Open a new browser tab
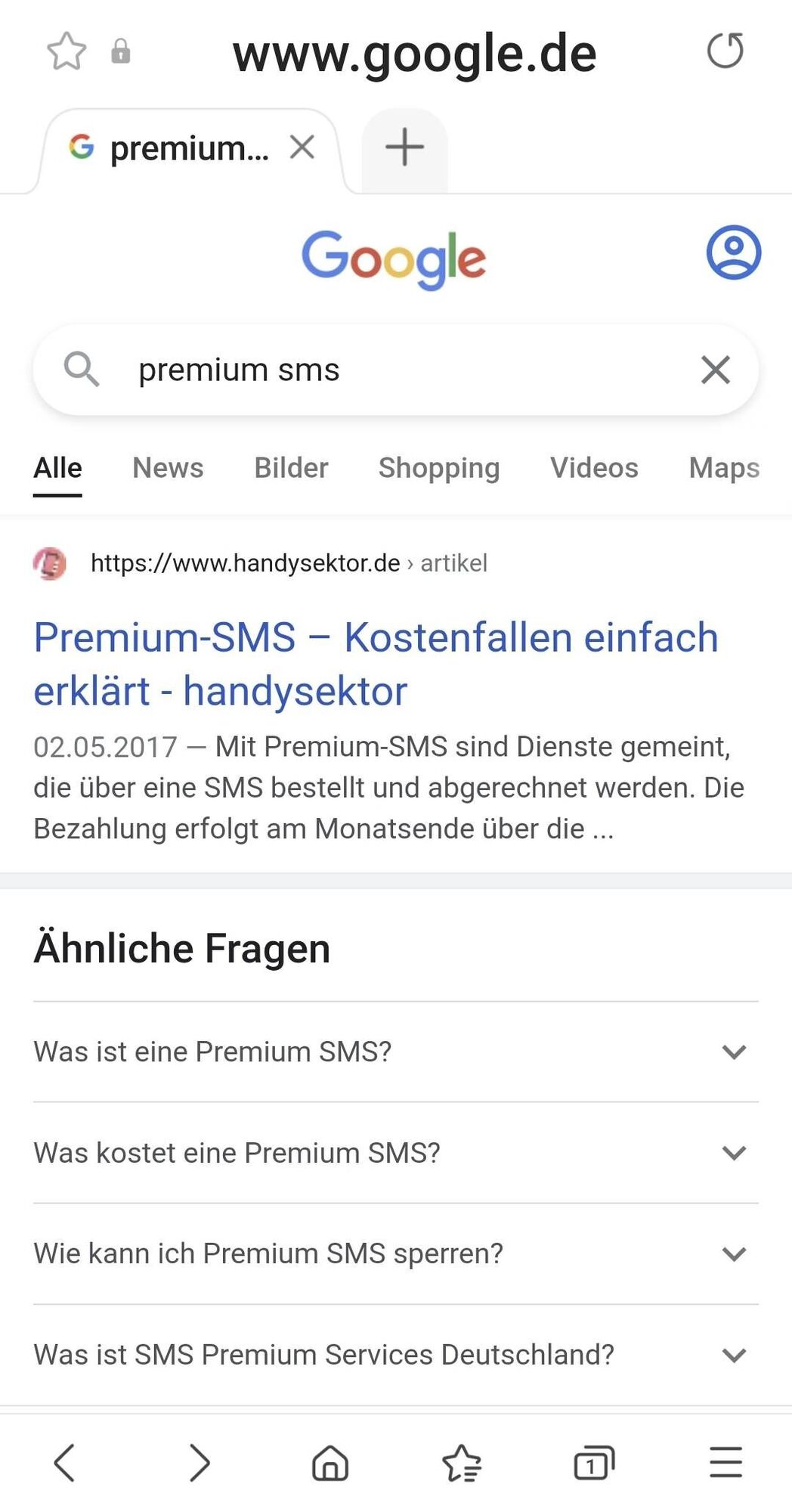The width and height of the screenshot is (792, 1512). (x=404, y=147)
